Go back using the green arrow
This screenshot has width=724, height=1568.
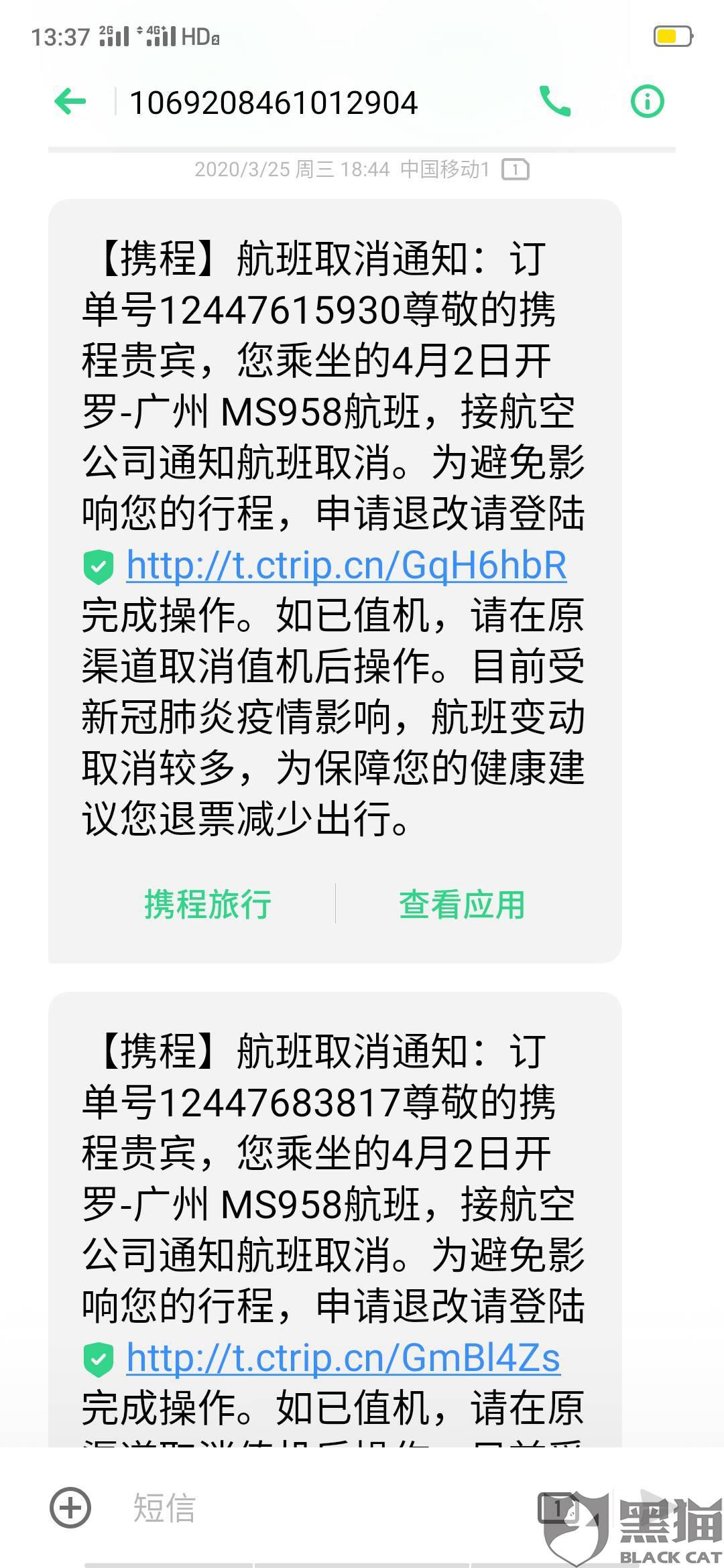pos(70,102)
